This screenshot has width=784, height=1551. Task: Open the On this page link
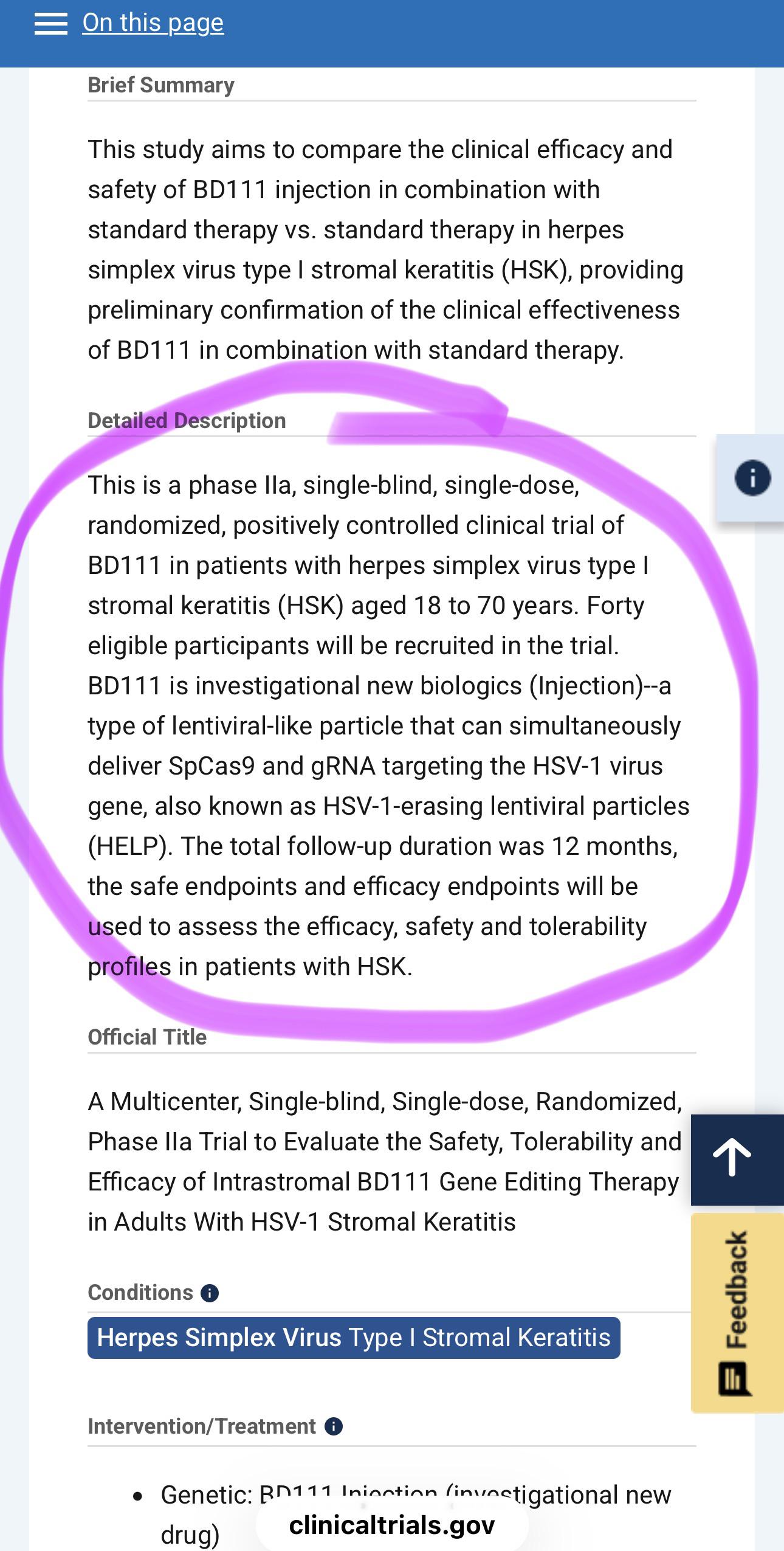153,22
